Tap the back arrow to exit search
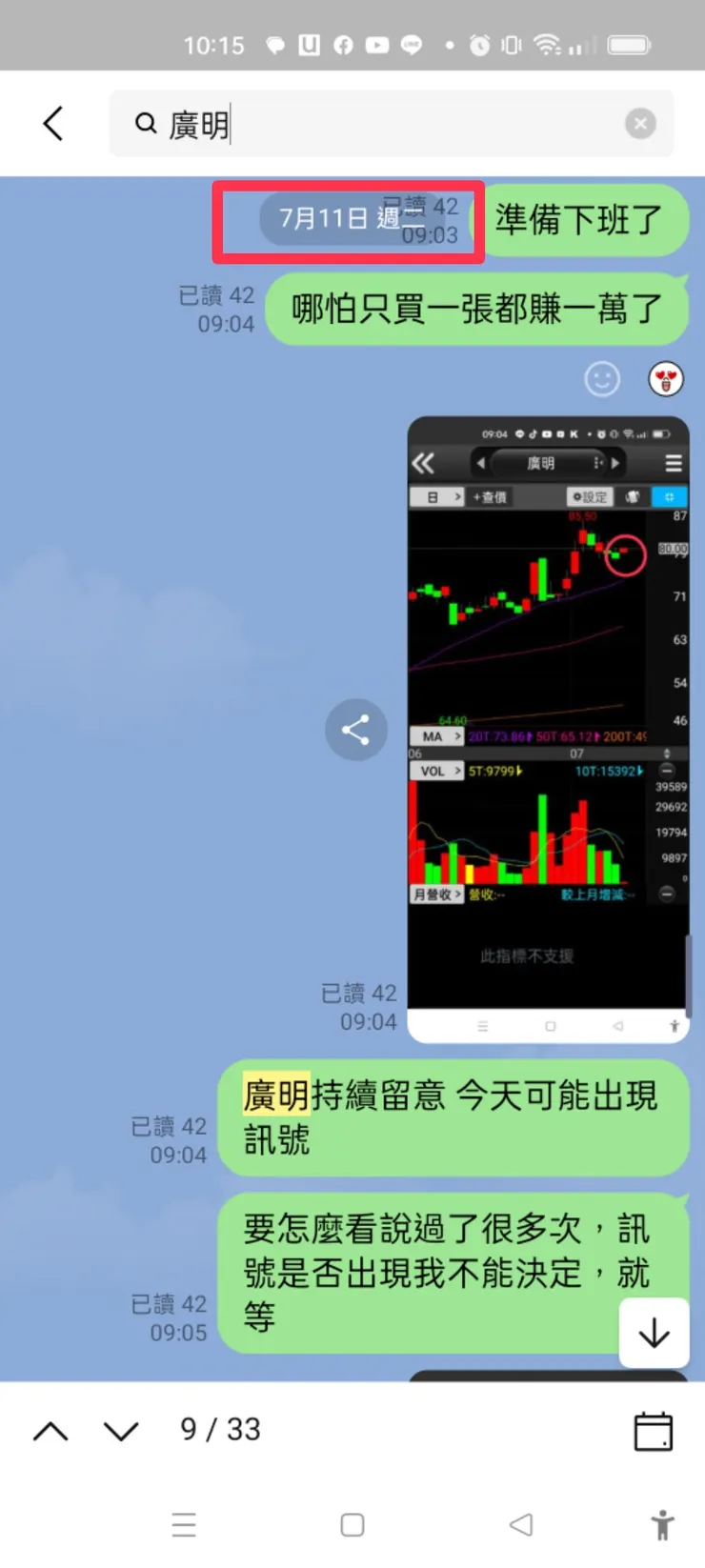 (x=52, y=124)
